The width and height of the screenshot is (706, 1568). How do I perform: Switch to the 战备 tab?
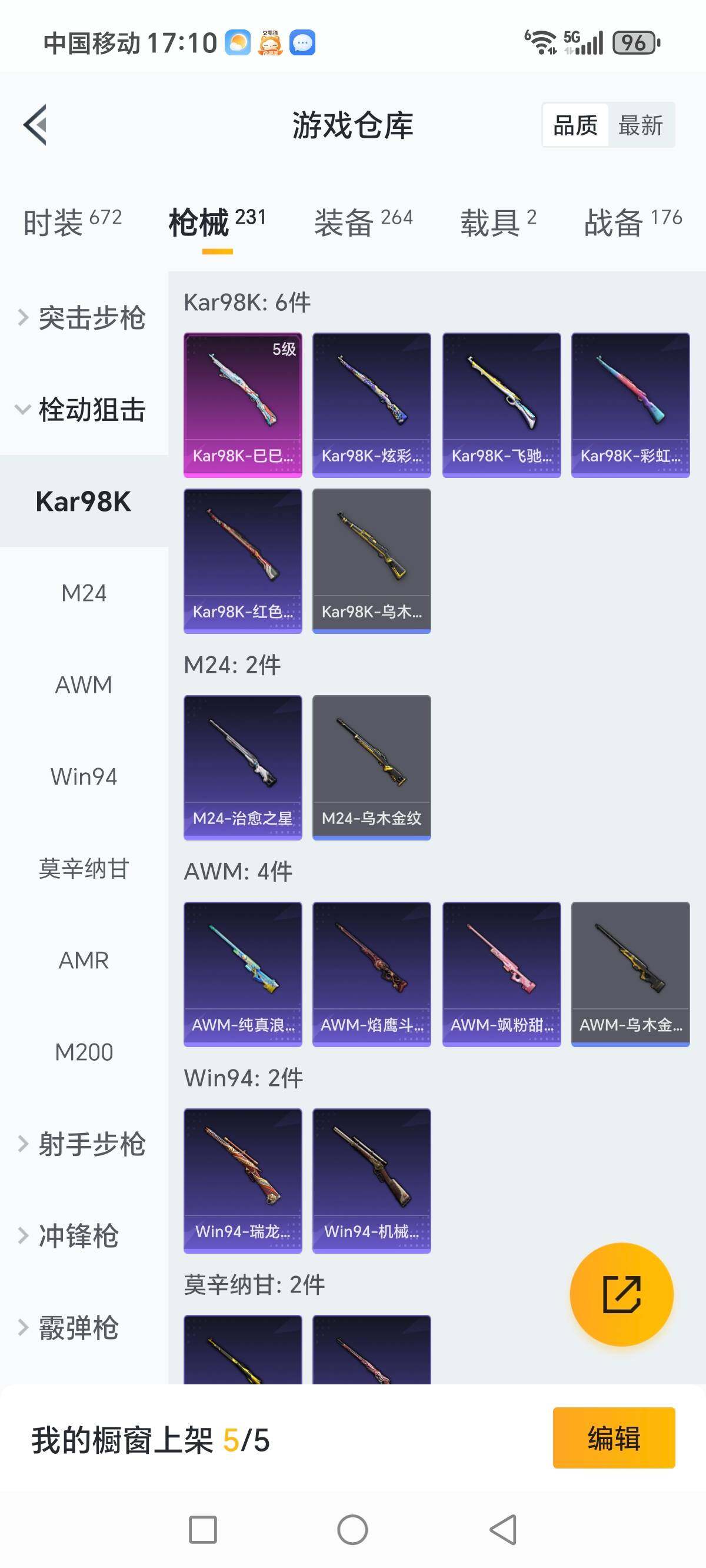632,221
